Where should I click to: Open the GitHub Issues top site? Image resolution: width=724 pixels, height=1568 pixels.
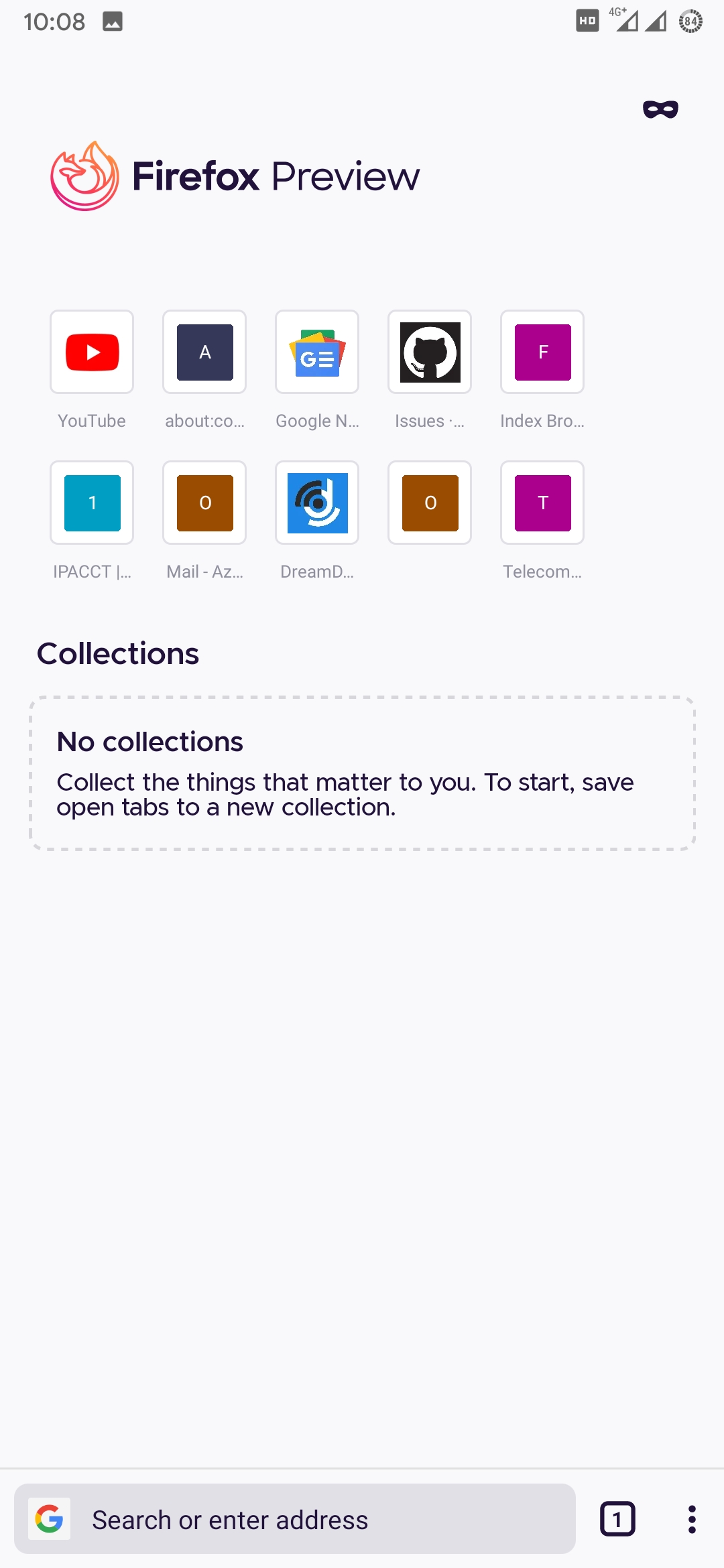[x=430, y=352]
